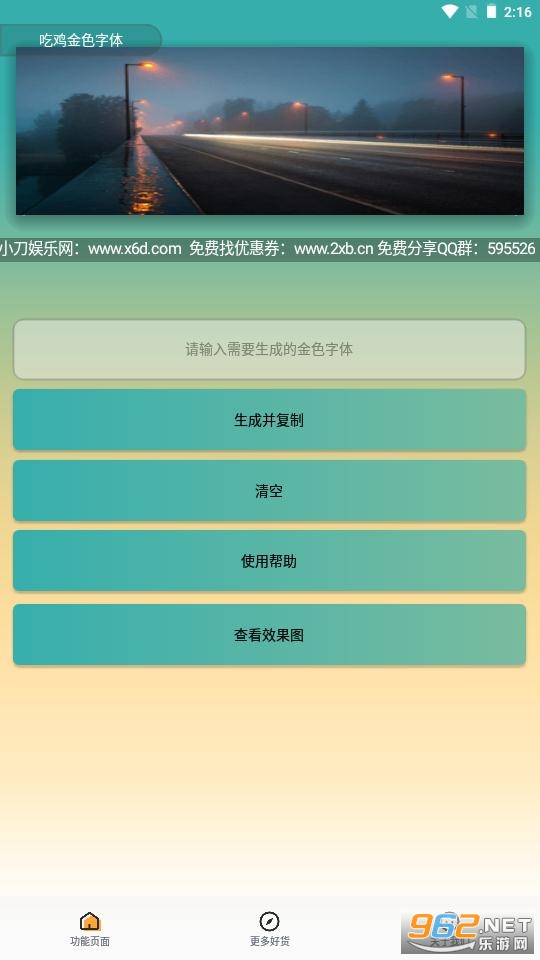Focus the golden font text input field
The height and width of the screenshot is (960, 540).
tap(269, 349)
